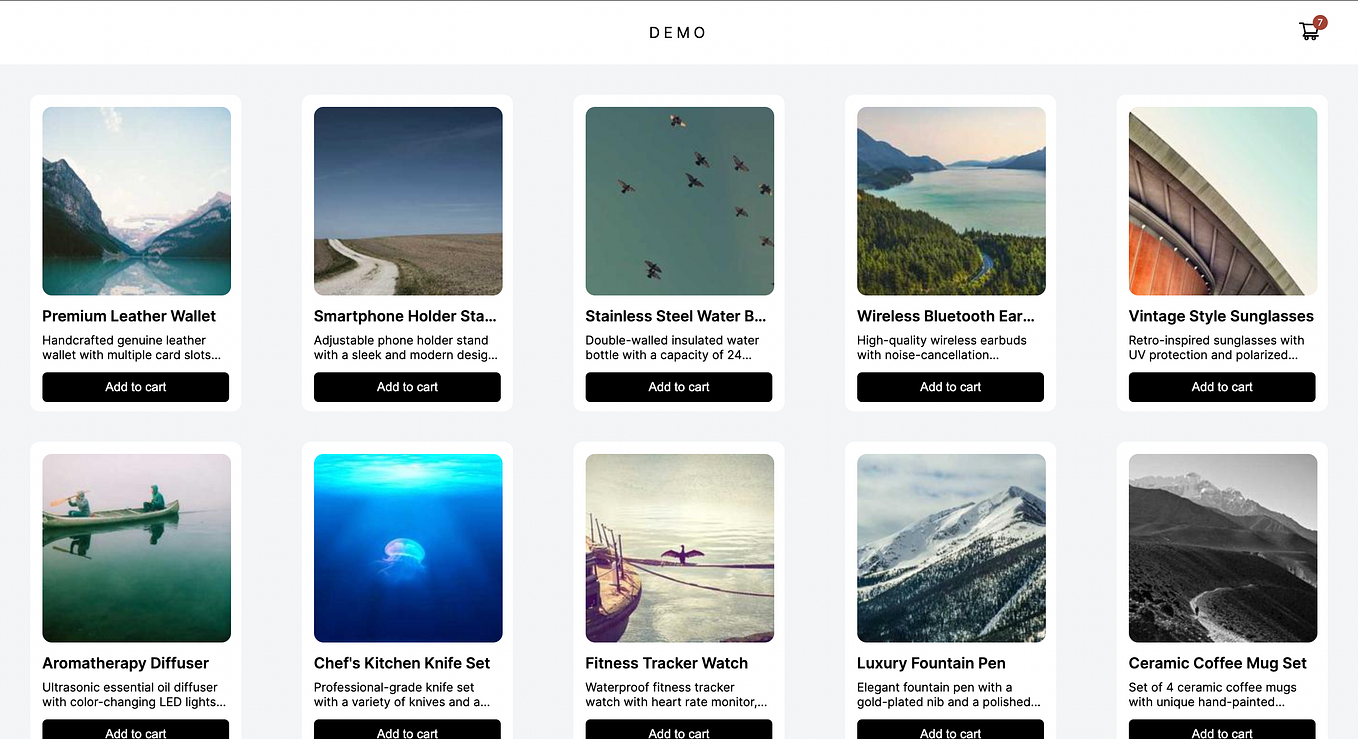Add Premium Leather Wallet to cart
The height and width of the screenshot is (739, 1358).
pyautogui.click(x=135, y=387)
